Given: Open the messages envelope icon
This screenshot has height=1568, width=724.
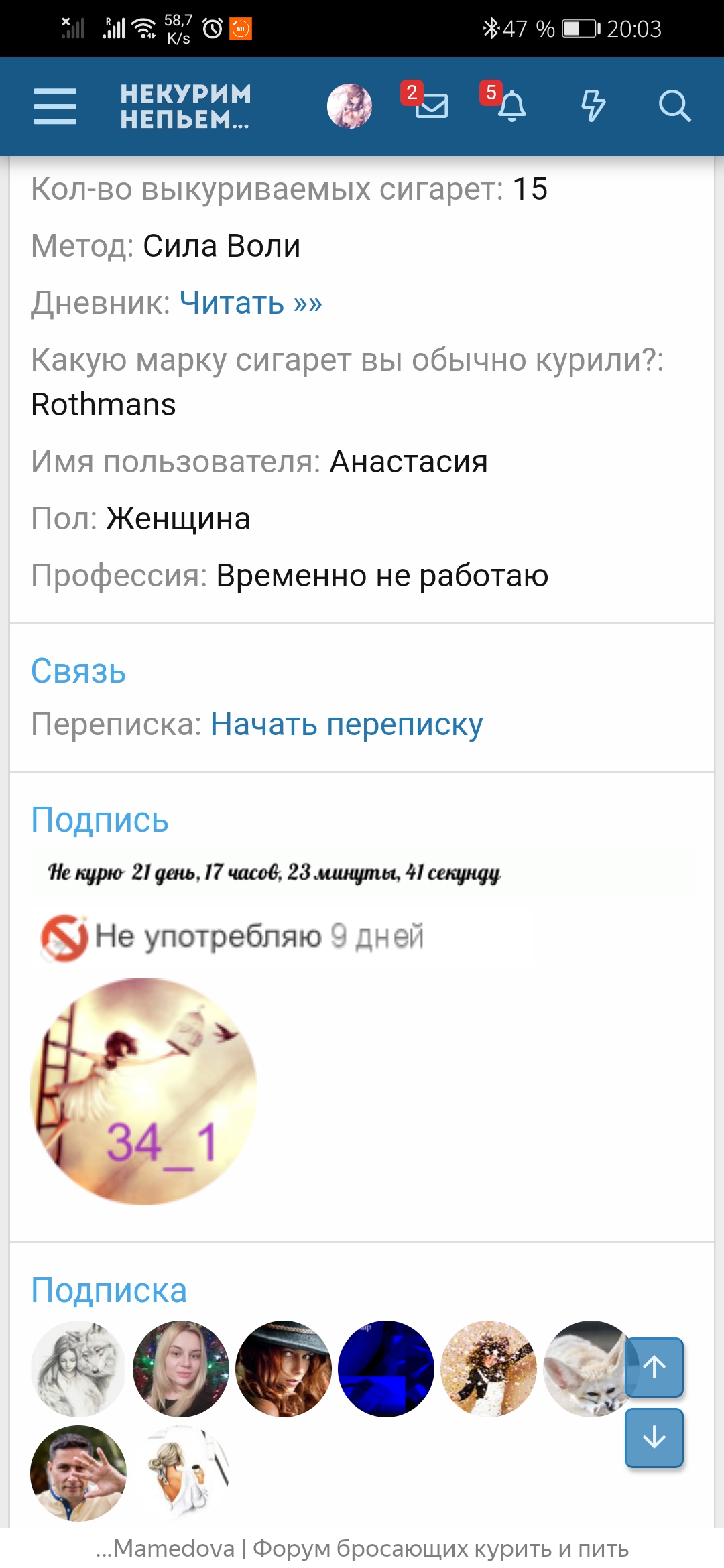Looking at the screenshot, I should tap(432, 109).
